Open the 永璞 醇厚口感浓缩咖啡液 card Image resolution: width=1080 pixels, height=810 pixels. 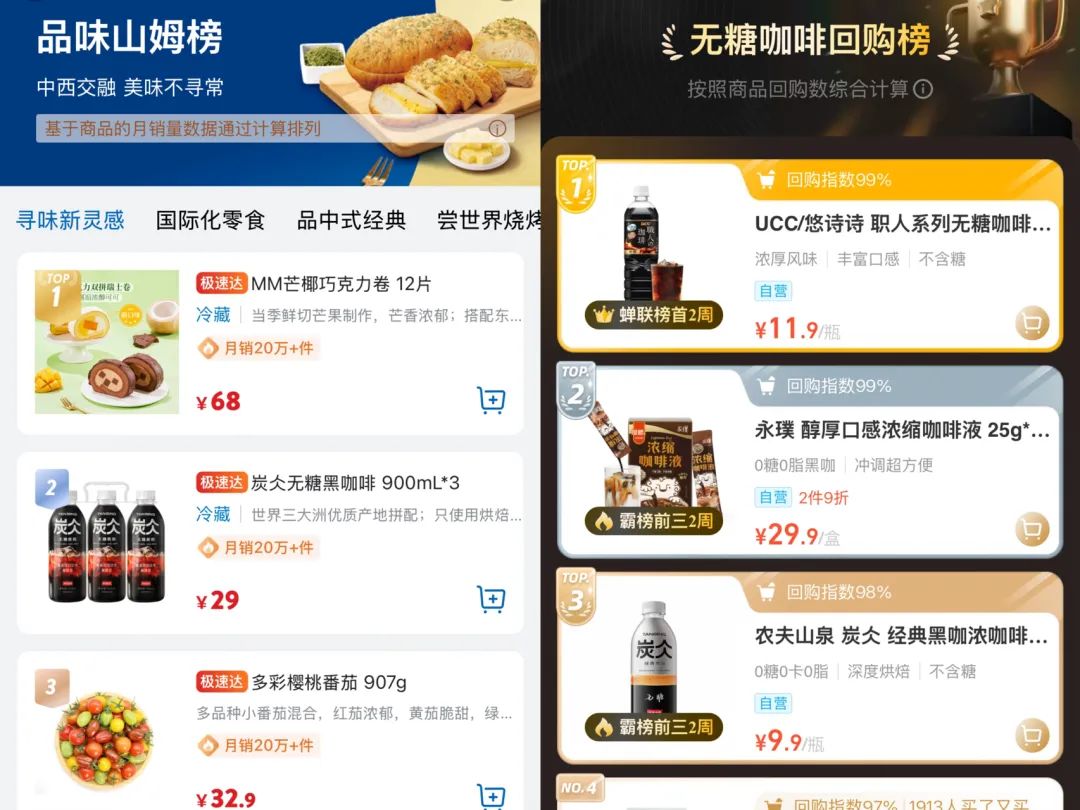pyautogui.click(x=902, y=431)
